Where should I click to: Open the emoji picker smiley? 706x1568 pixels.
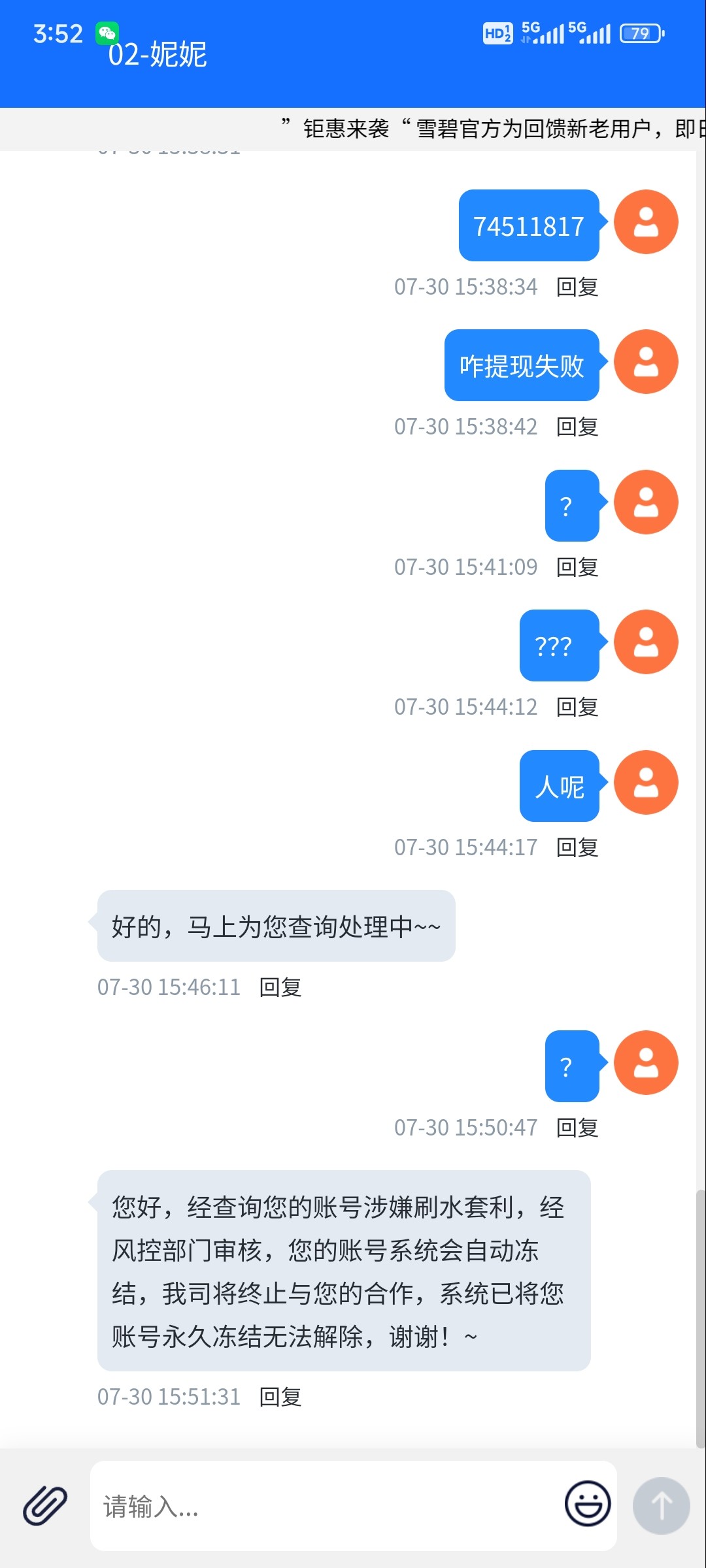588,1503
